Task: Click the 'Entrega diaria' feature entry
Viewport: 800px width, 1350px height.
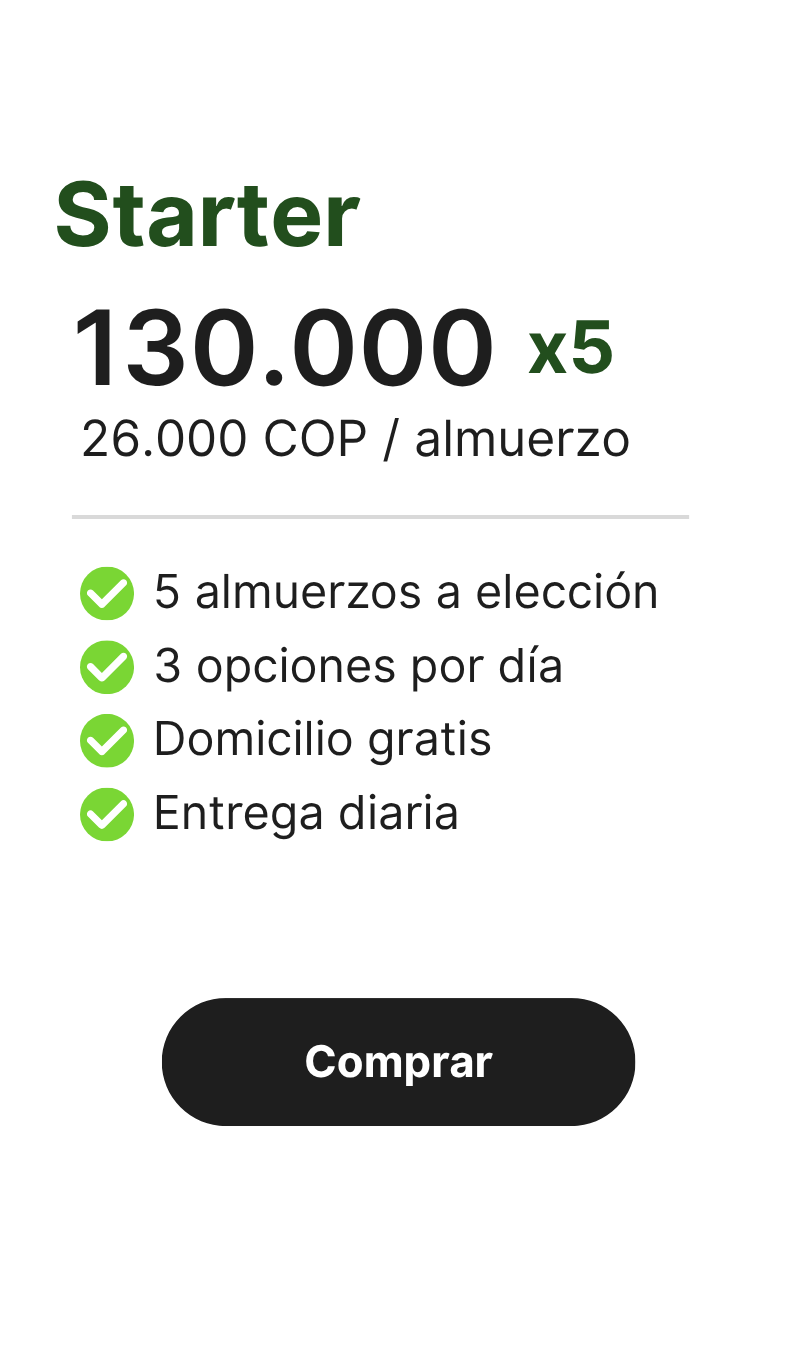Action: coord(305,813)
